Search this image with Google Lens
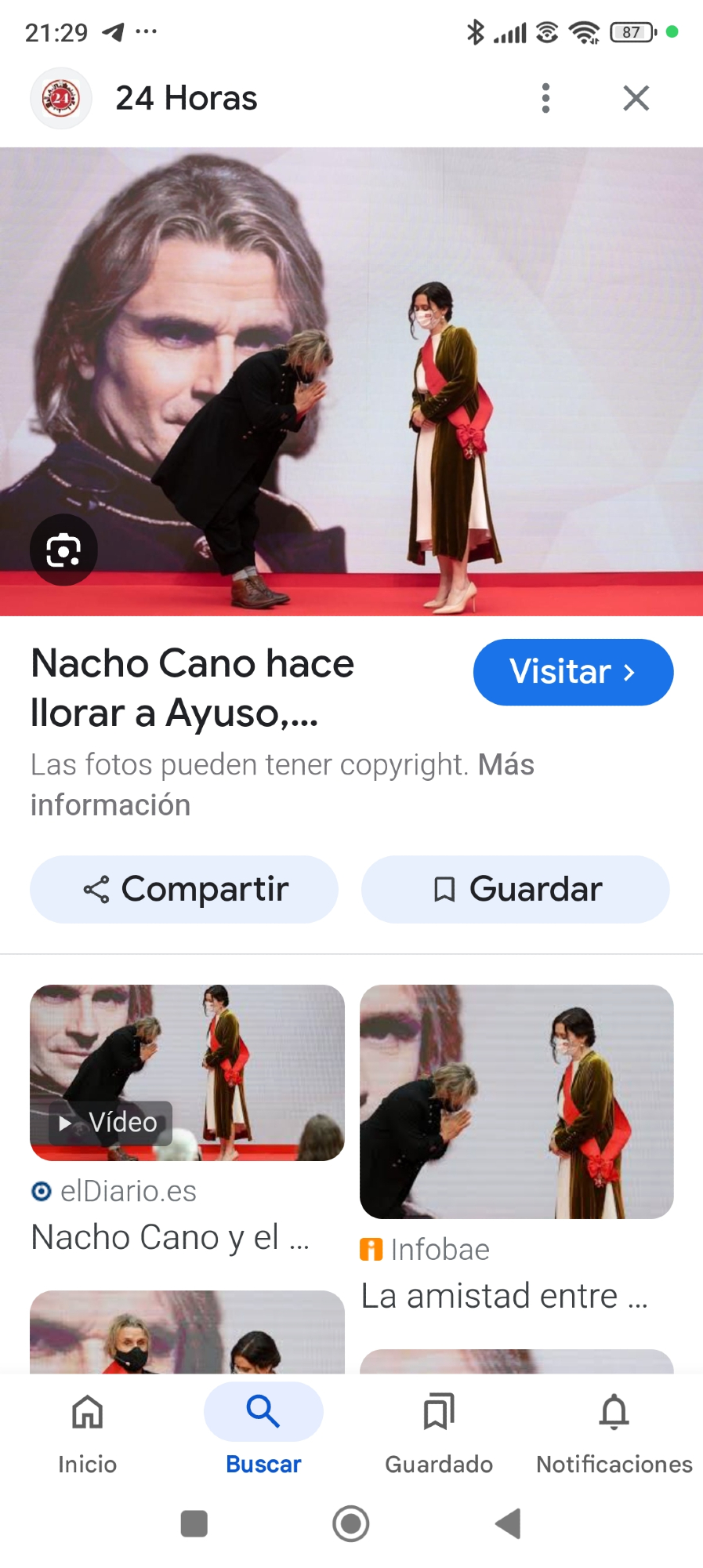 [x=63, y=550]
